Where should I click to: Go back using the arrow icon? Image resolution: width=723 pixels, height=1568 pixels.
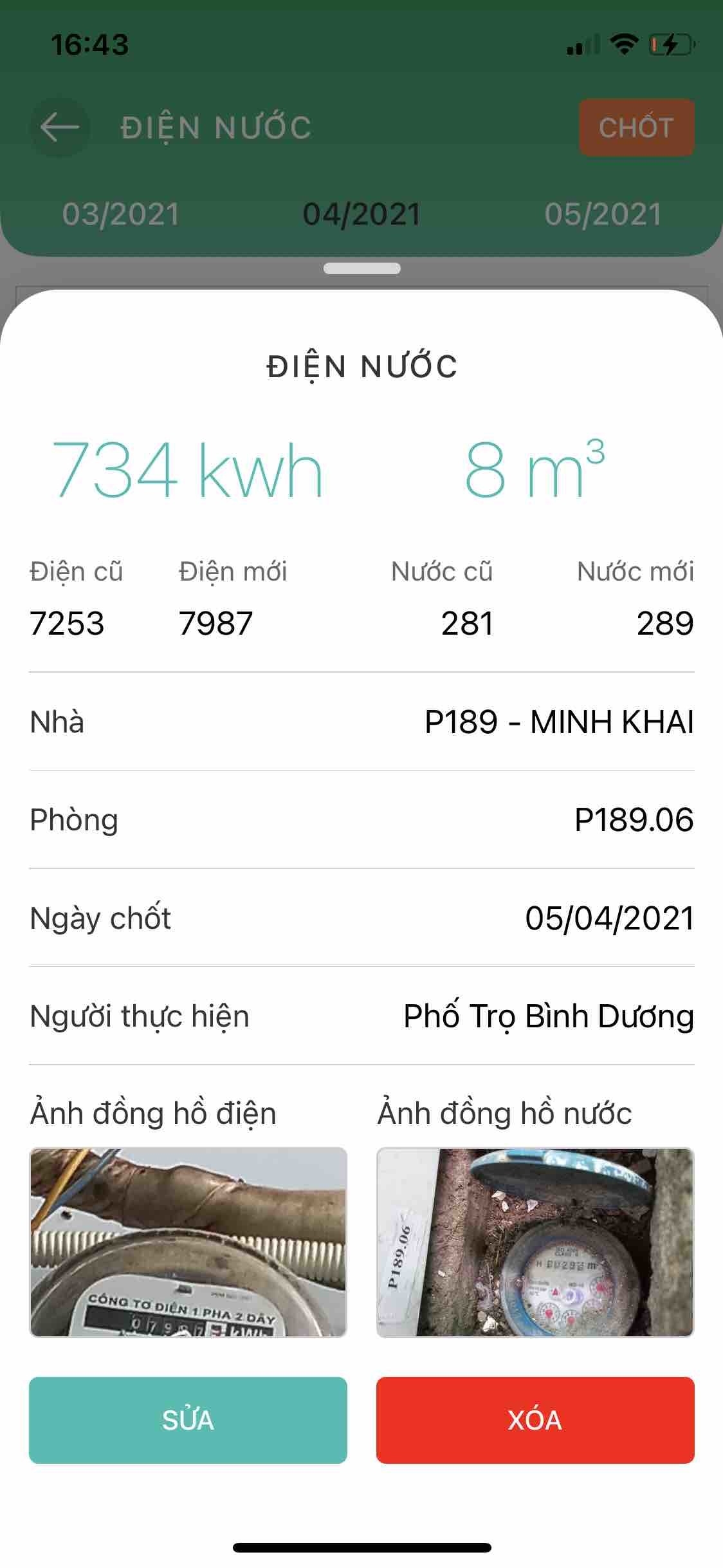pos(59,127)
